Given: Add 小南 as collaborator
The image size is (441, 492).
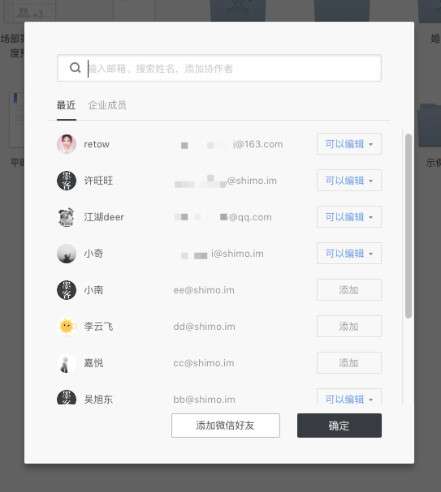Looking at the screenshot, I should [x=349, y=290].
